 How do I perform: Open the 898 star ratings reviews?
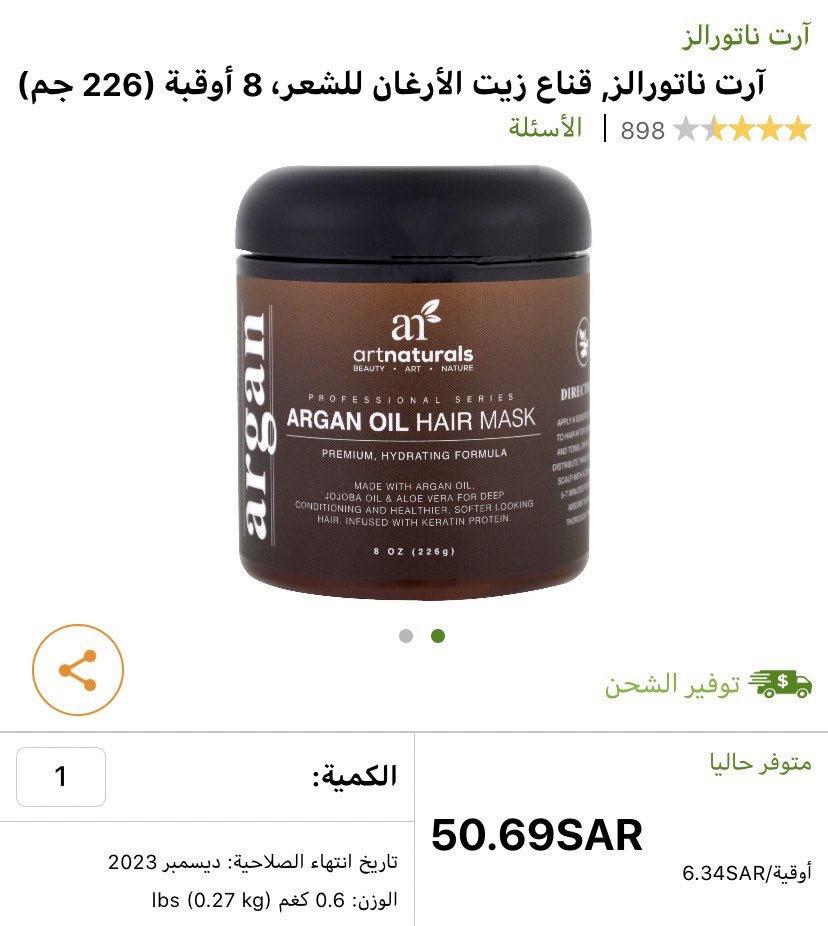pos(715,130)
